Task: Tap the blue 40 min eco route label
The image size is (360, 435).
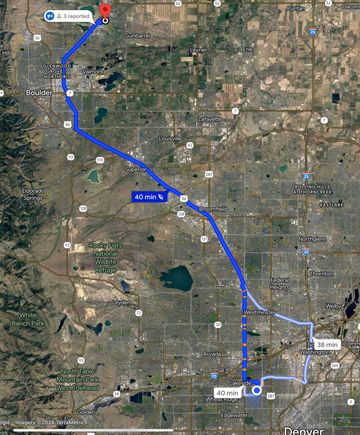Action: [149, 197]
